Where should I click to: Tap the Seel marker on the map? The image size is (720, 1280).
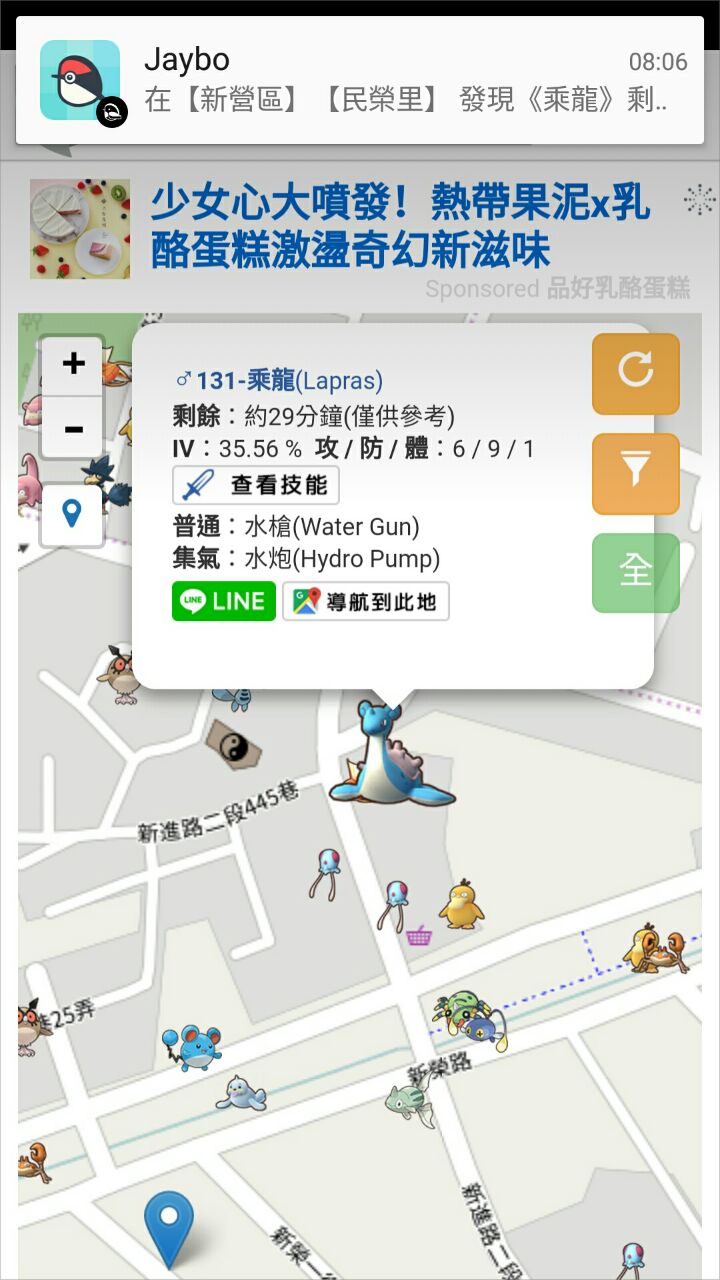[242, 1093]
